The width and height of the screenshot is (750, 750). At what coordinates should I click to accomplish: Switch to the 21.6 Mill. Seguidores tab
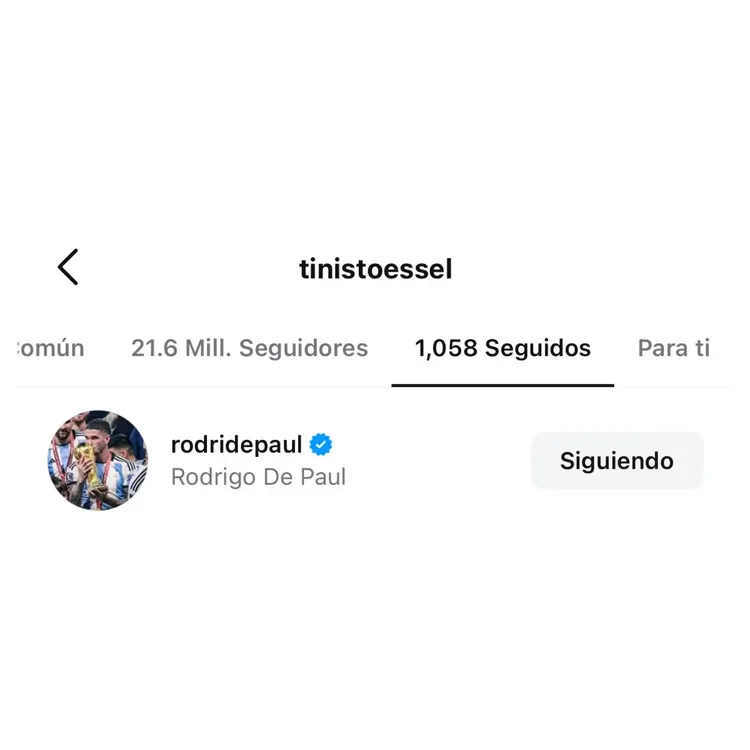click(249, 348)
